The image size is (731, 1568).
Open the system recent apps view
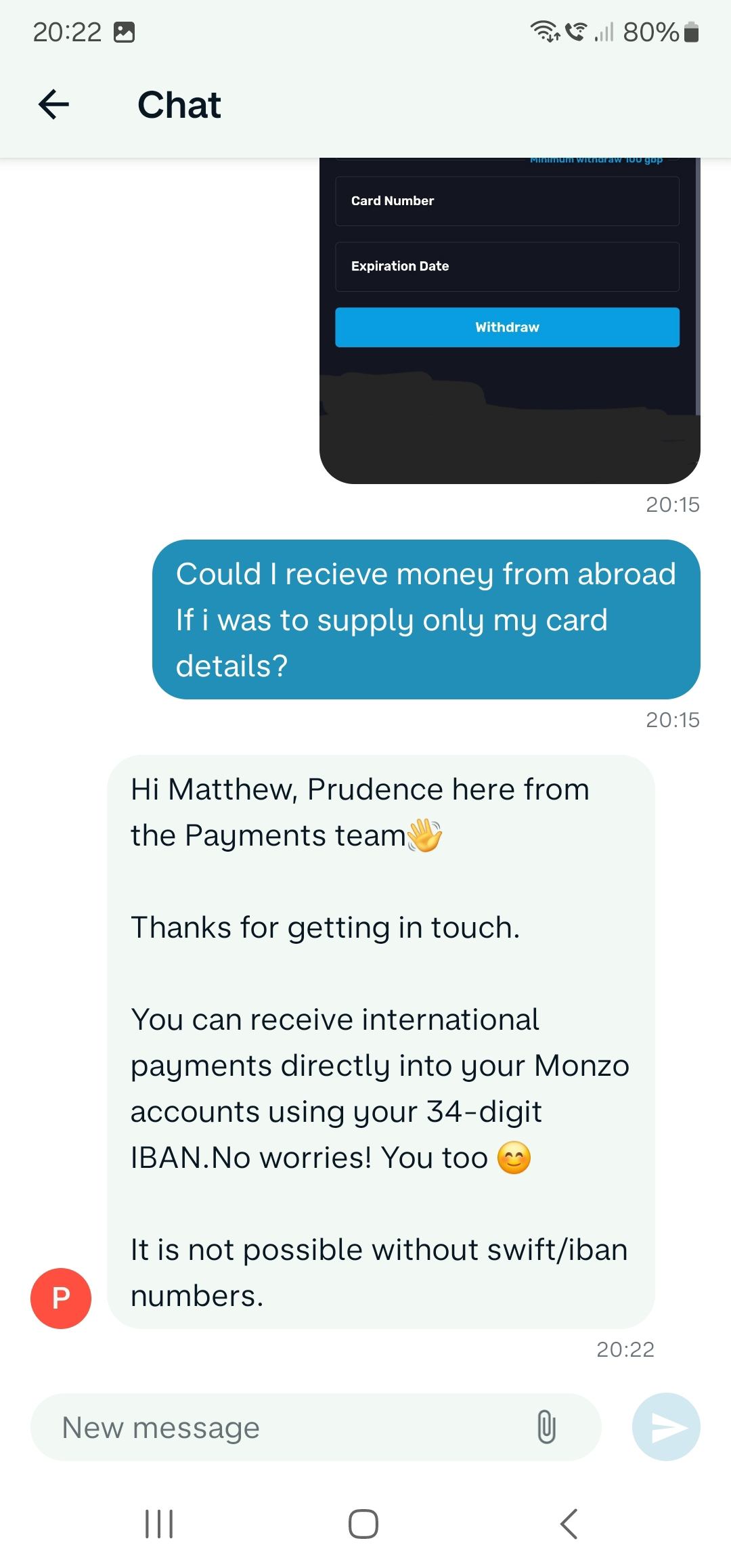[x=160, y=1524]
